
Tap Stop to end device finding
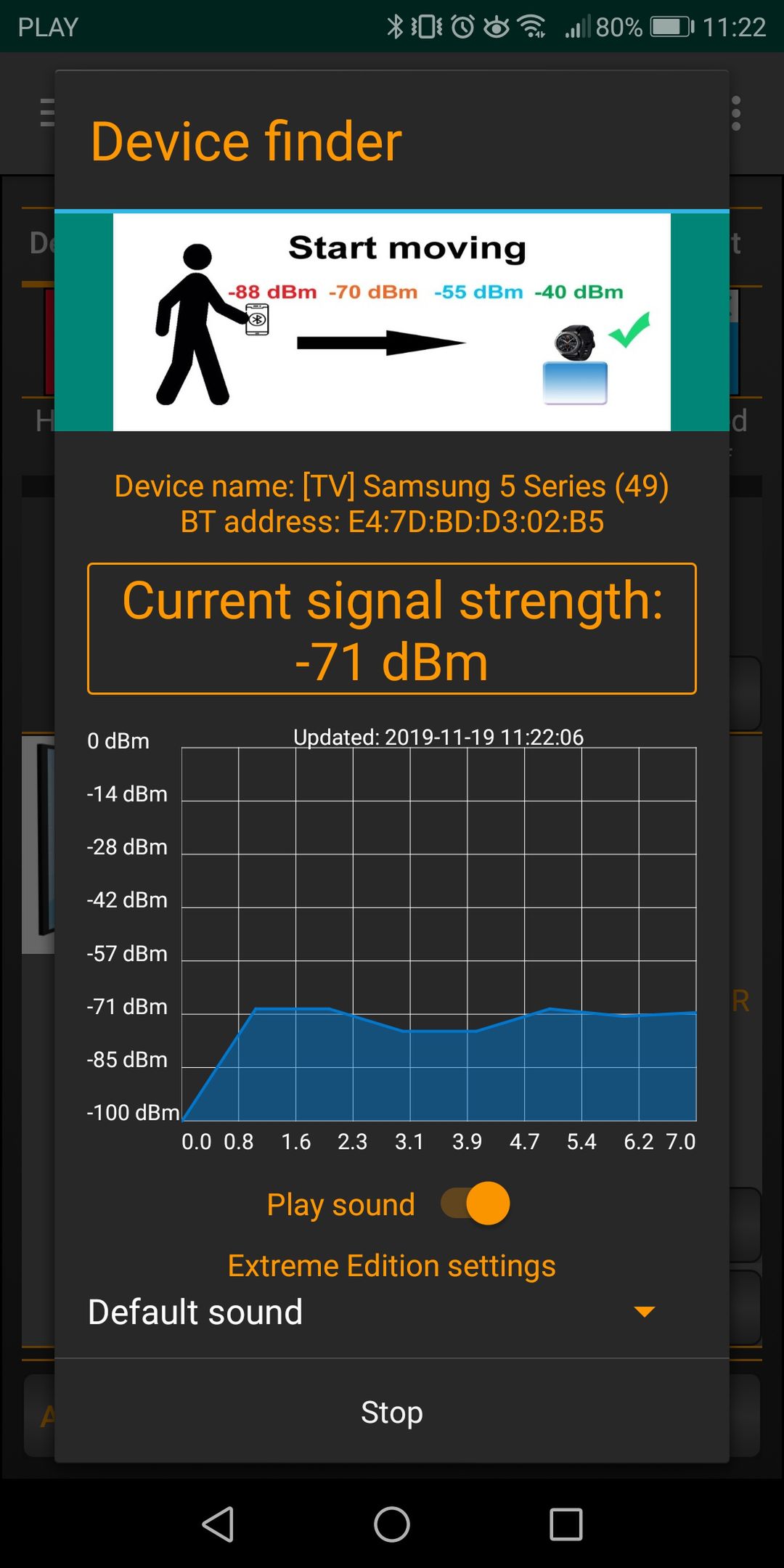(x=392, y=1412)
